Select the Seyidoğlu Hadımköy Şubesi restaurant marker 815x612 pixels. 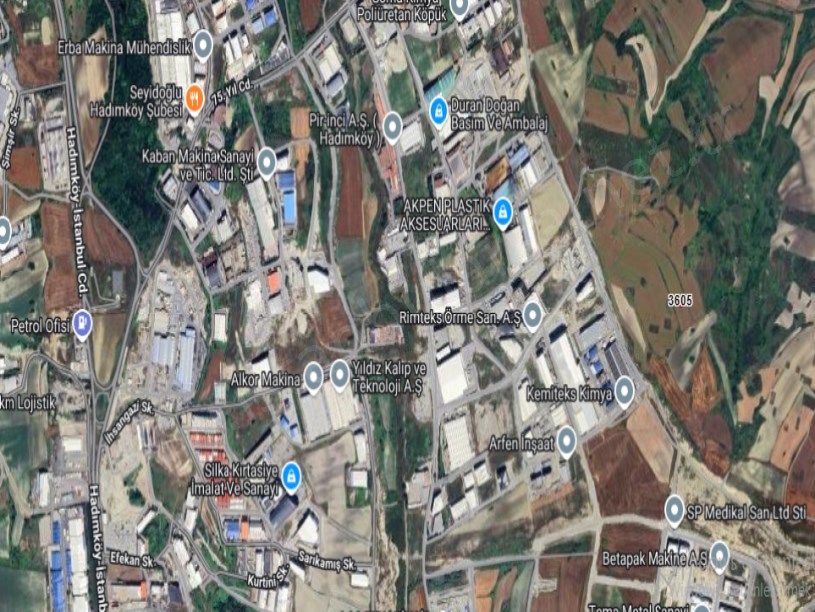[x=195, y=98]
